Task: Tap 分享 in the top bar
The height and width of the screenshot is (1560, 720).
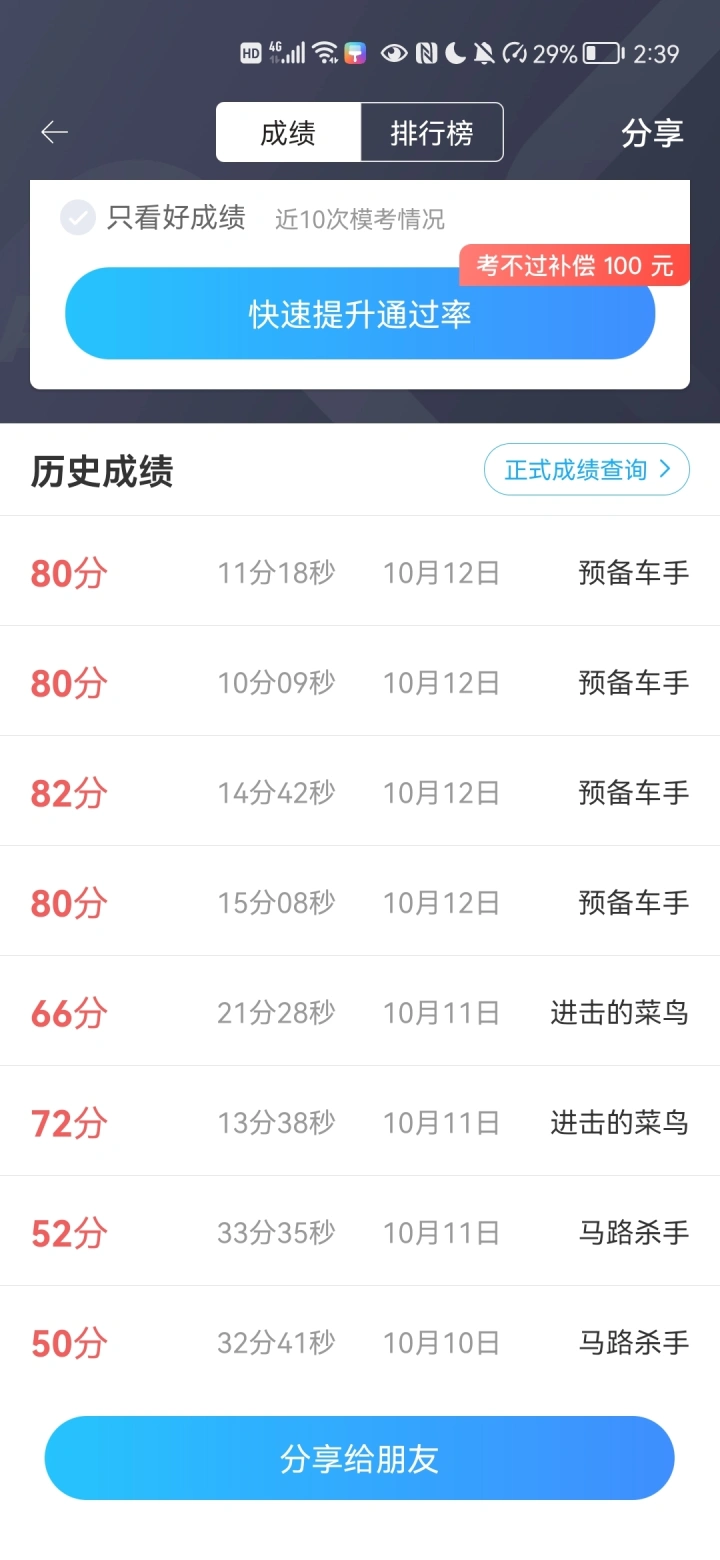Action: pyautogui.click(x=652, y=133)
